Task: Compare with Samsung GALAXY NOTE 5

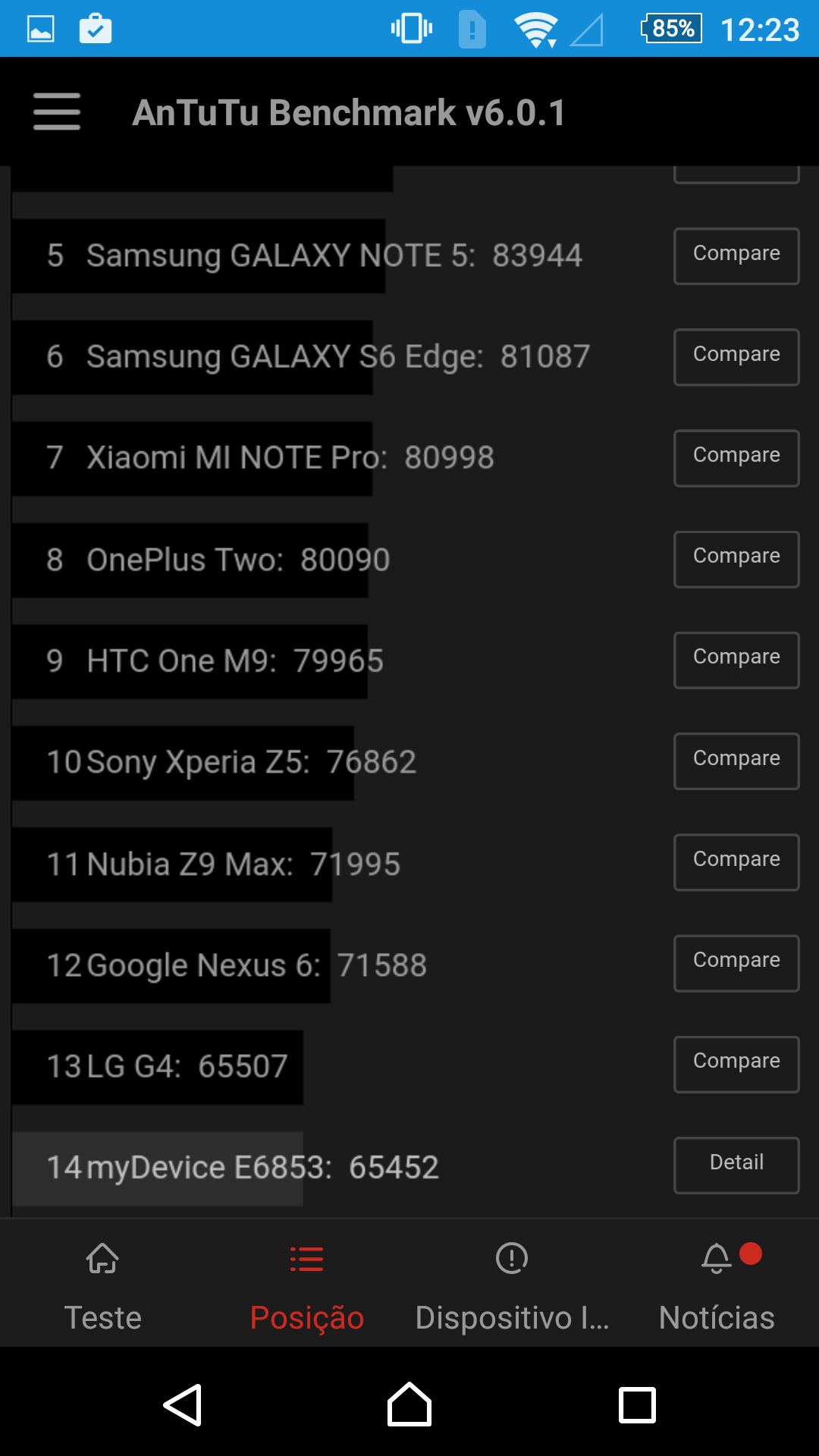Action: point(736,256)
